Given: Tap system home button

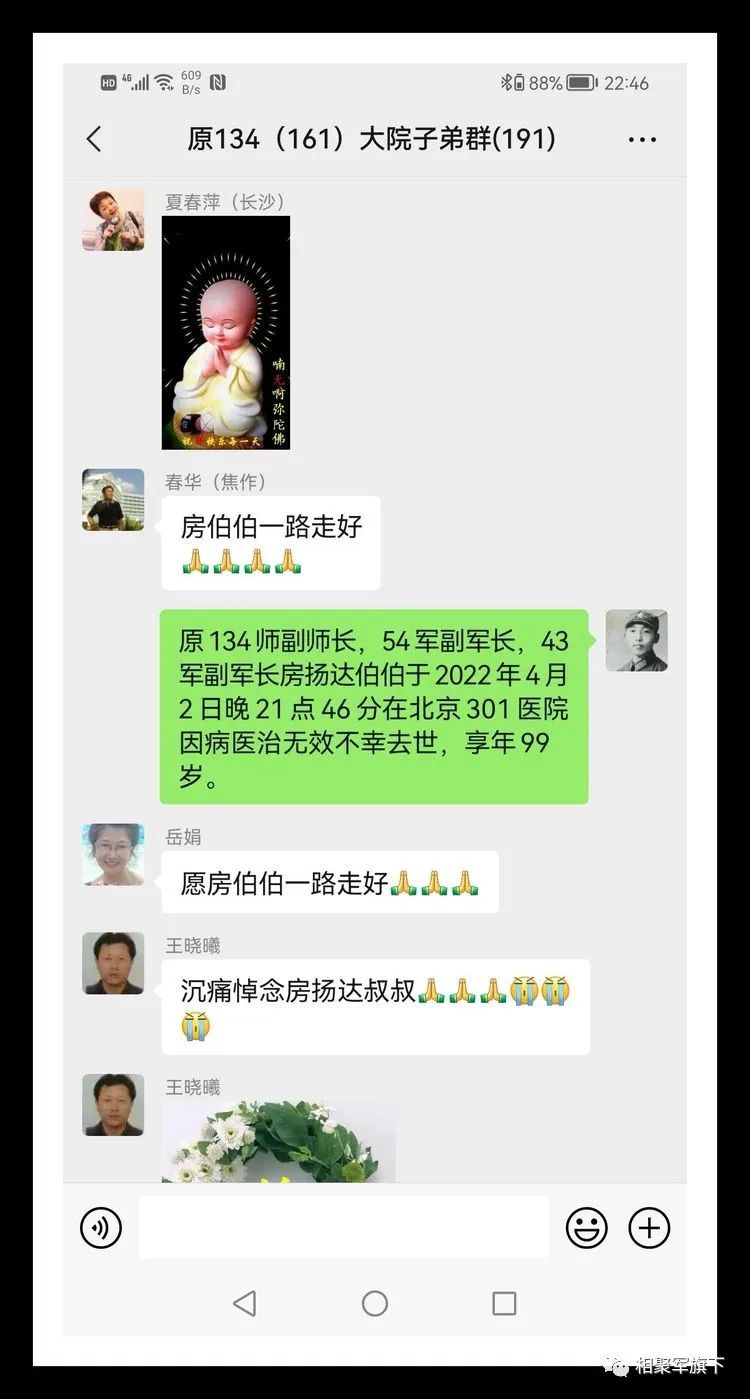Looking at the screenshot, I should point(375,1303).
